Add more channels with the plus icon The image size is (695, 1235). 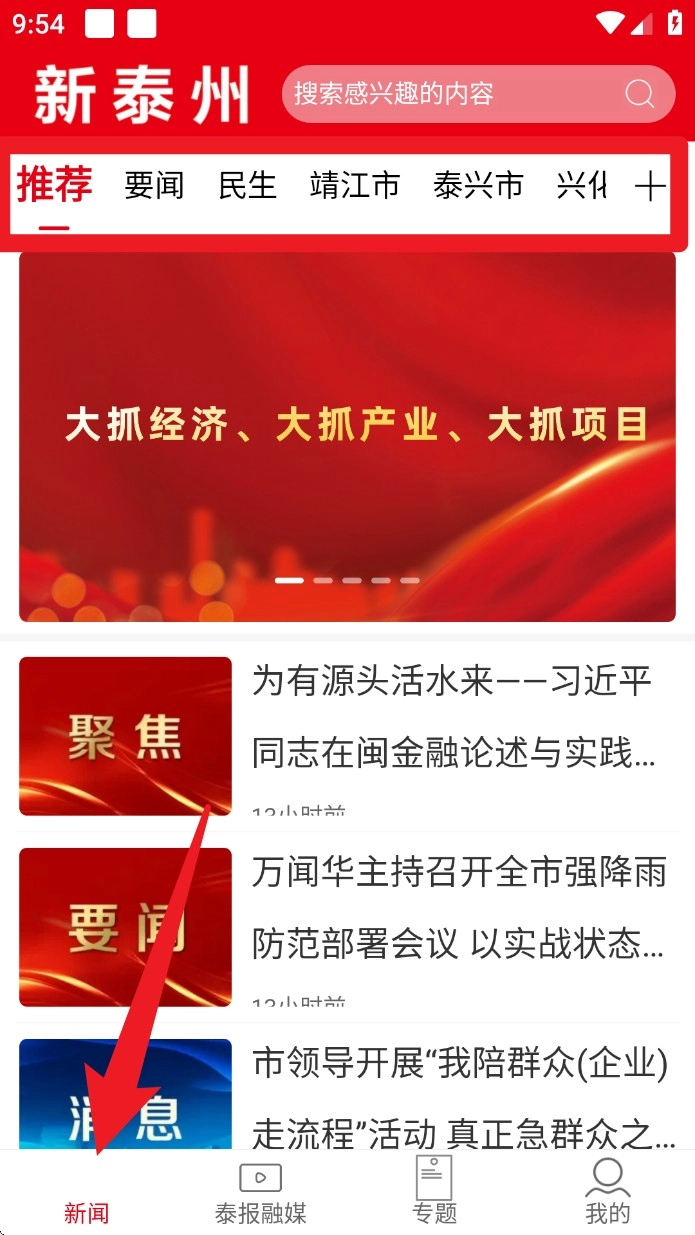tap(650, 186)
